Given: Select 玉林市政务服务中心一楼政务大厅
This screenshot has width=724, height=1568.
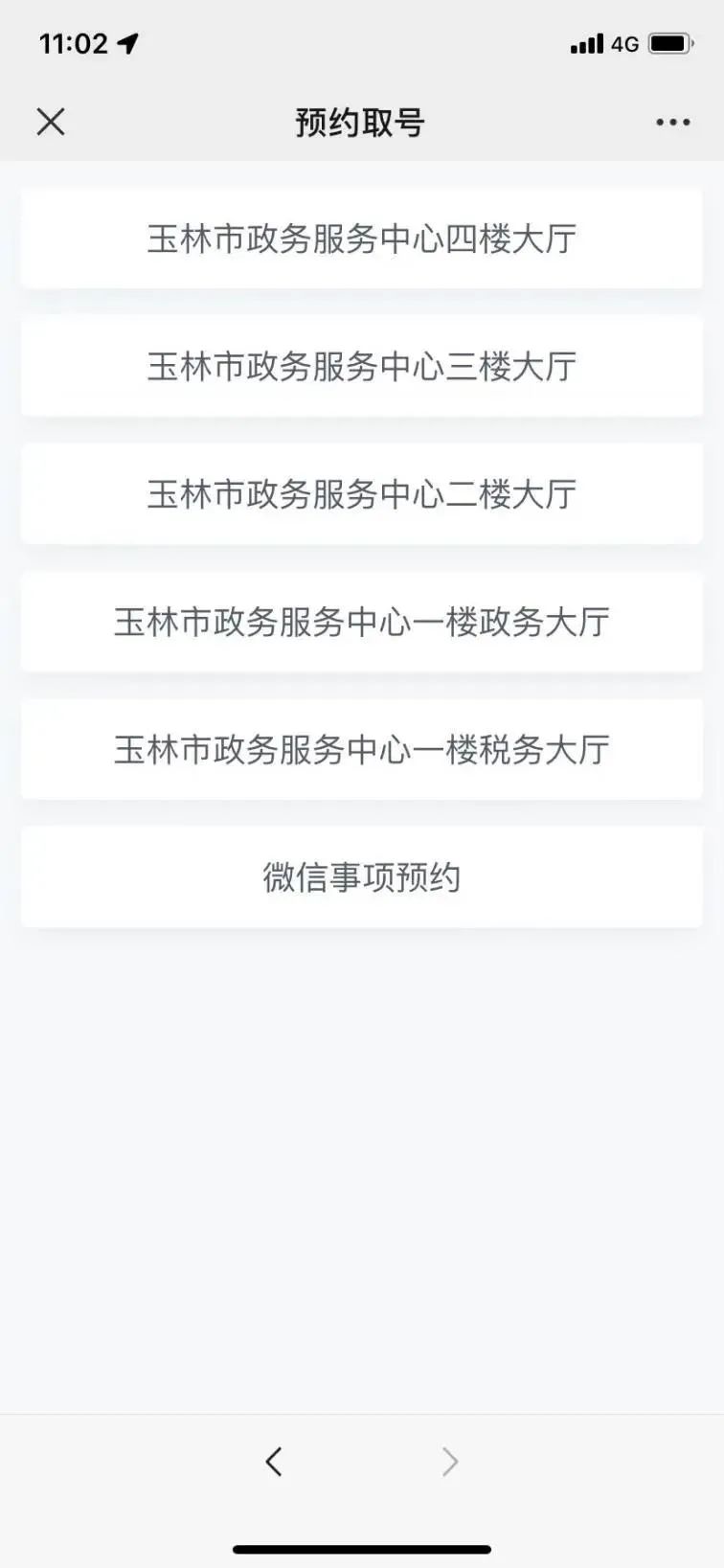Looking at the screenshot, I should (x=362, y=622).
